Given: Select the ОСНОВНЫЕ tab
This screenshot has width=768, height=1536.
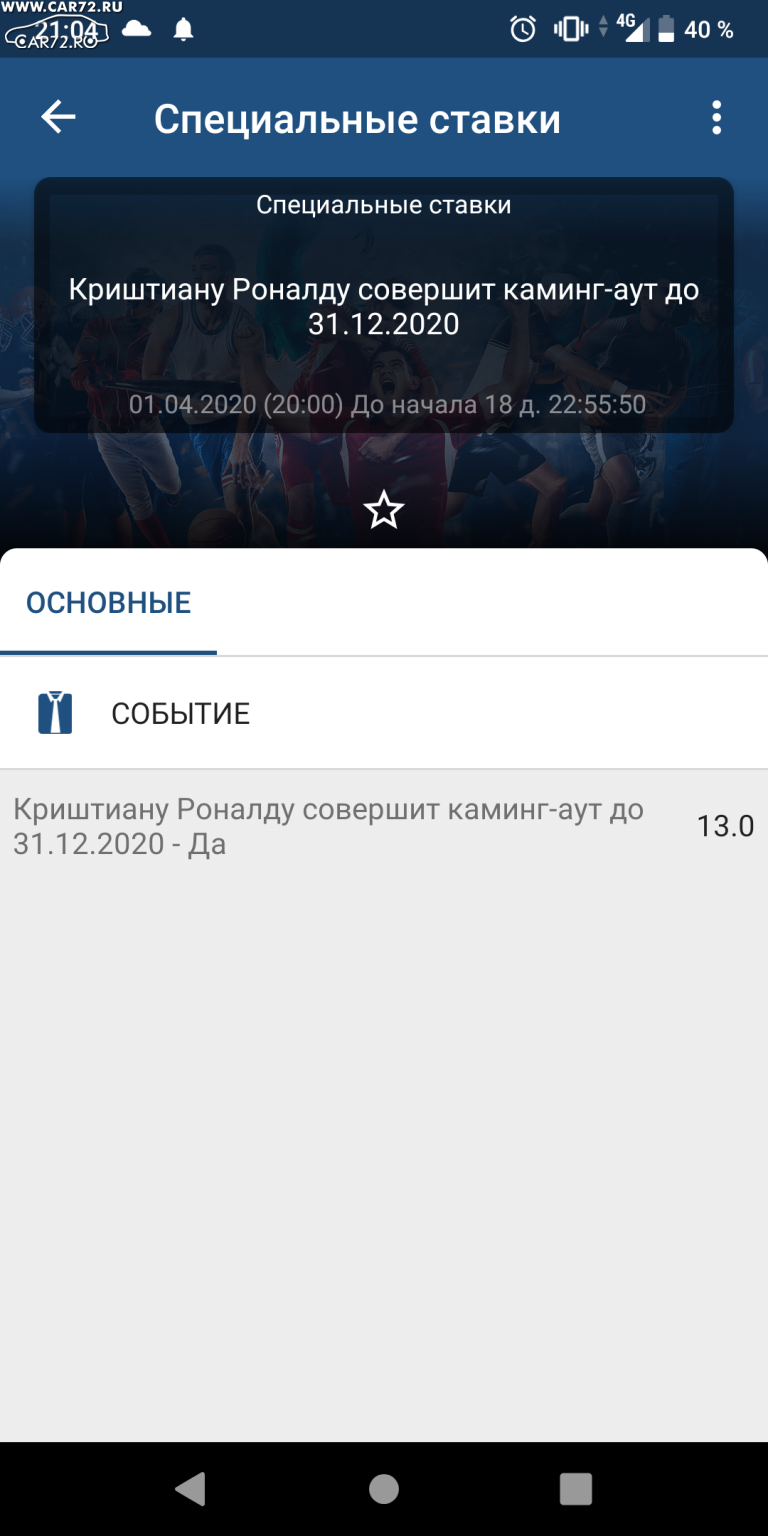Looking at the screenshot, I should pos(109,603).
